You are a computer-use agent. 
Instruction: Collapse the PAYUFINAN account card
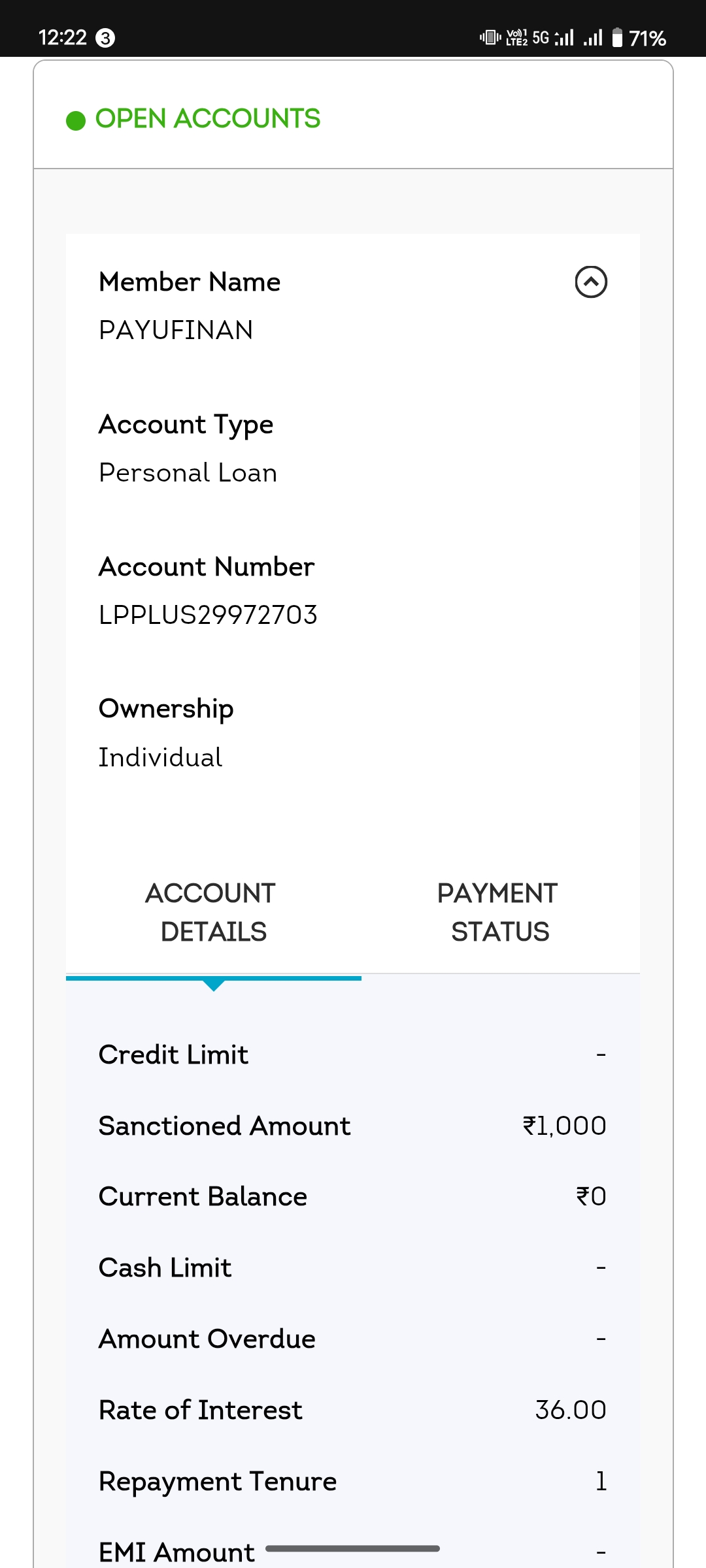pos(591,282)
